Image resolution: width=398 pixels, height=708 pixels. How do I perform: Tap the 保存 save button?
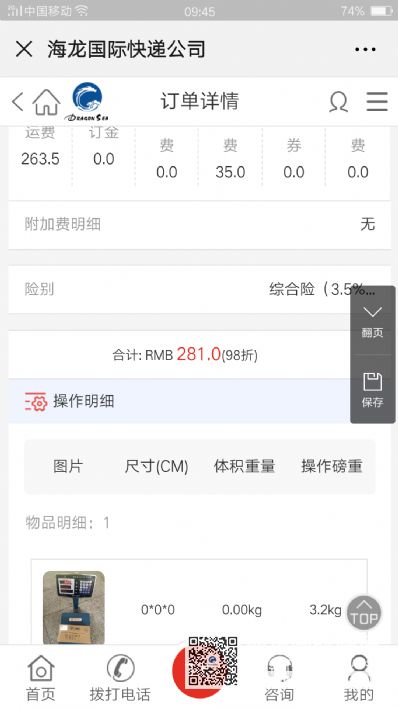[x=373, y=390]
